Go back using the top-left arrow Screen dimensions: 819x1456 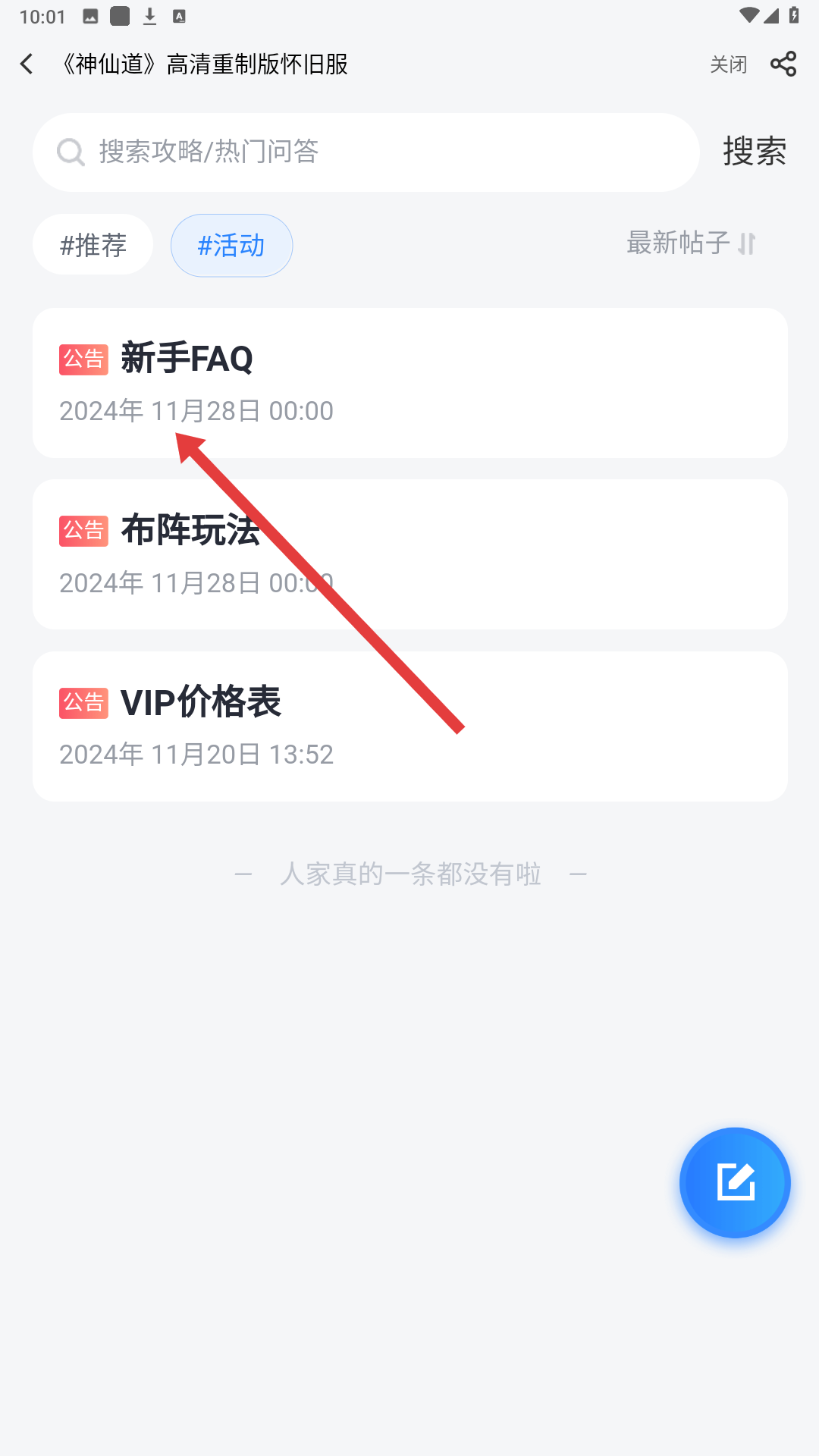(x=27, y=64)
